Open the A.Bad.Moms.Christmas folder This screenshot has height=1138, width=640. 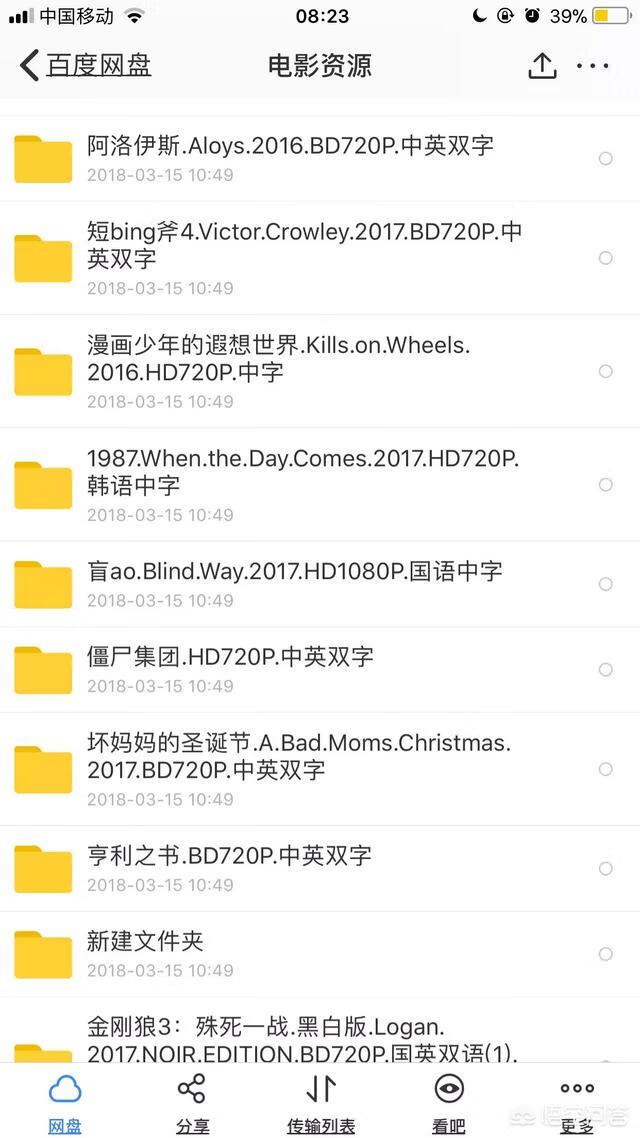[298, 768]
